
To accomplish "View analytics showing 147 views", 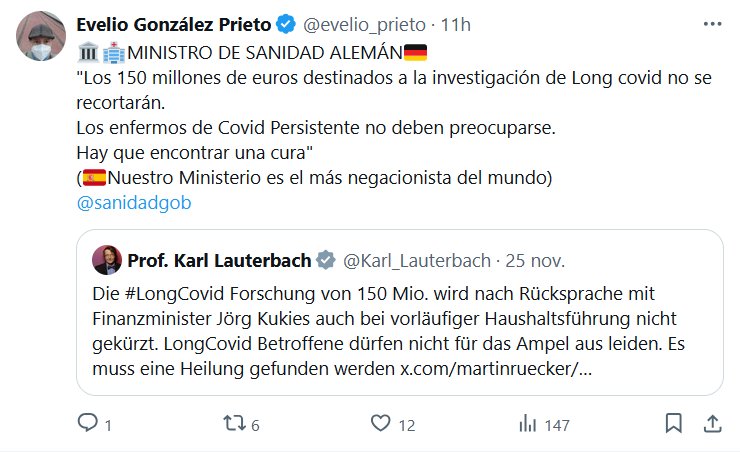I will [x=528, y=424].
